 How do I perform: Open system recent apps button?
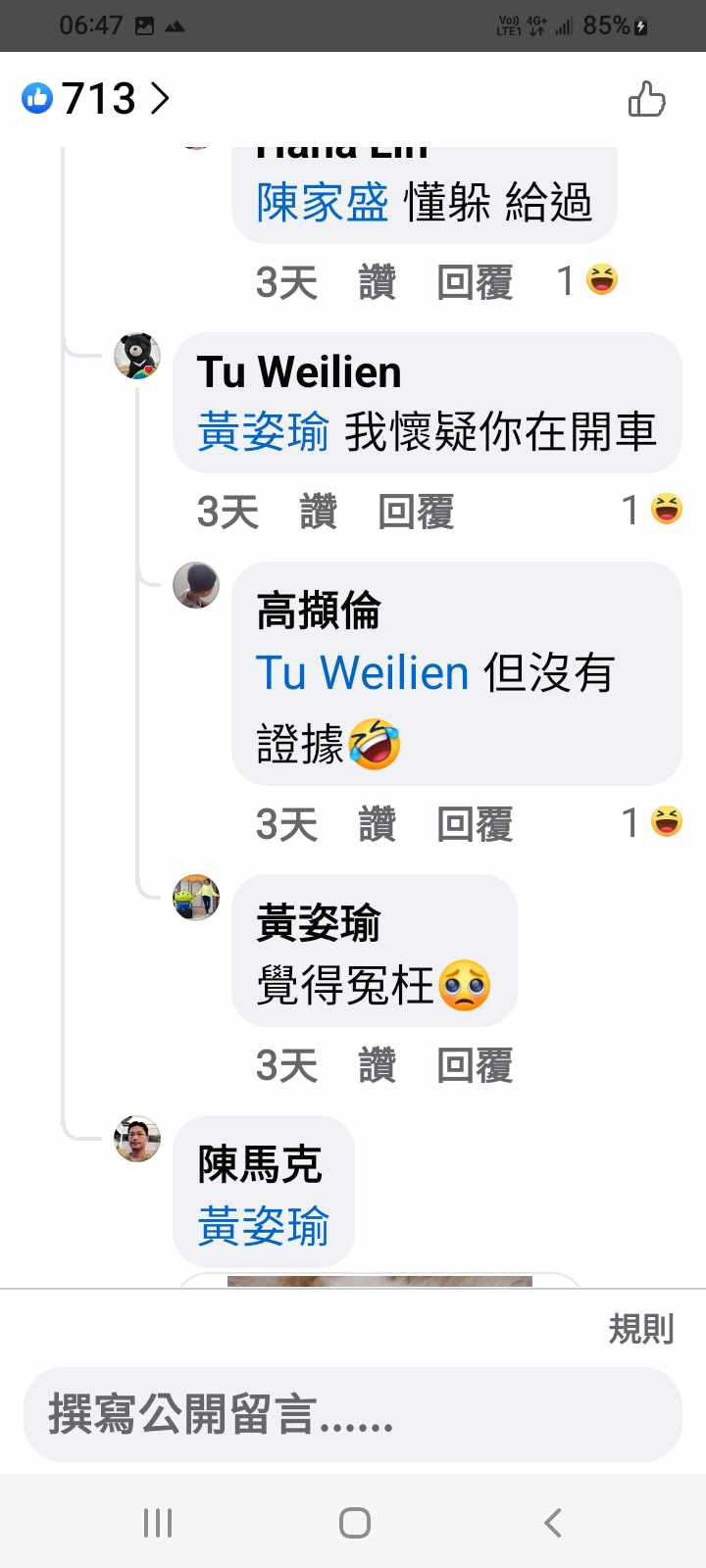[157, 1522]
